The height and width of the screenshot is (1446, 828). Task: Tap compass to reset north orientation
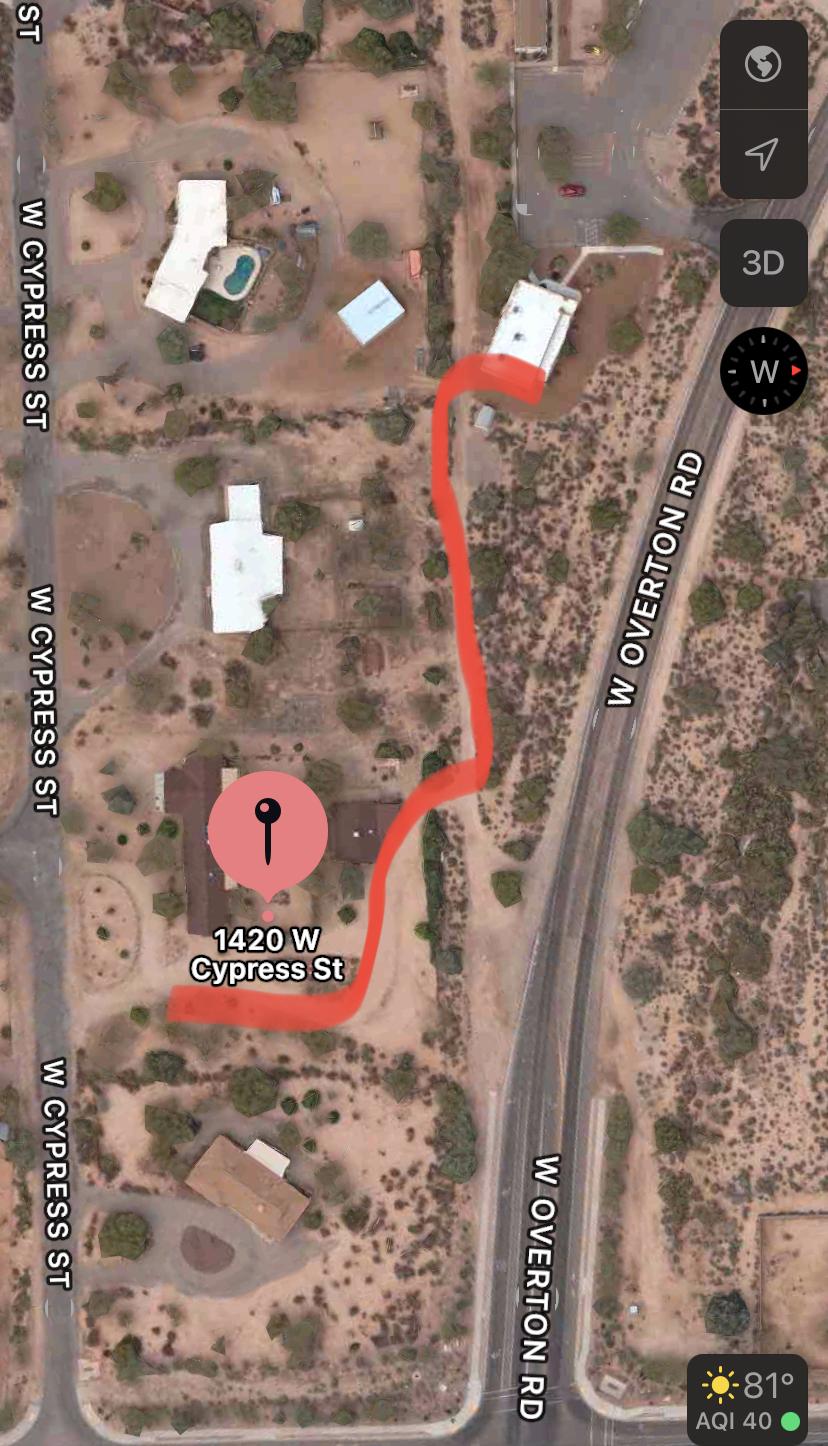764,371
